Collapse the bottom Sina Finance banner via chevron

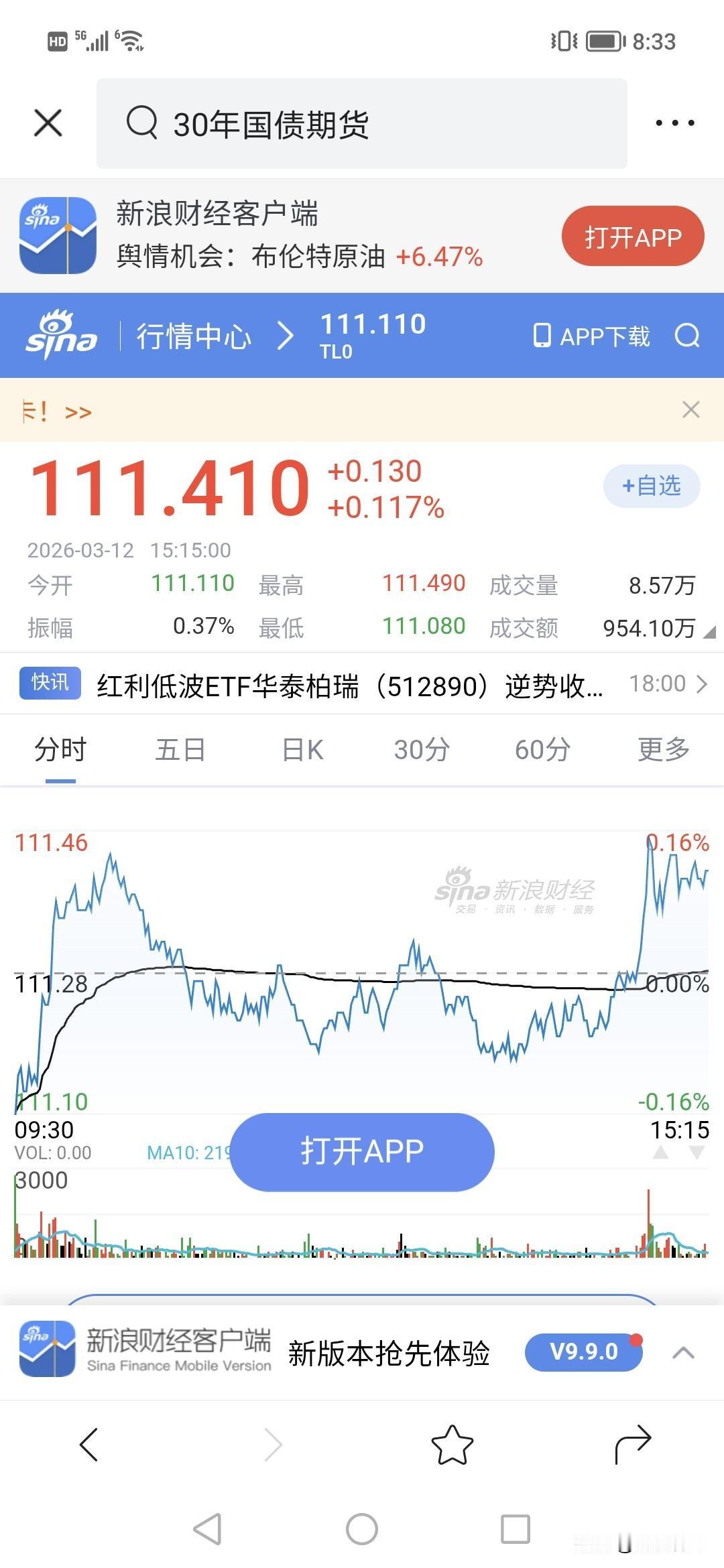point(682,1350)
